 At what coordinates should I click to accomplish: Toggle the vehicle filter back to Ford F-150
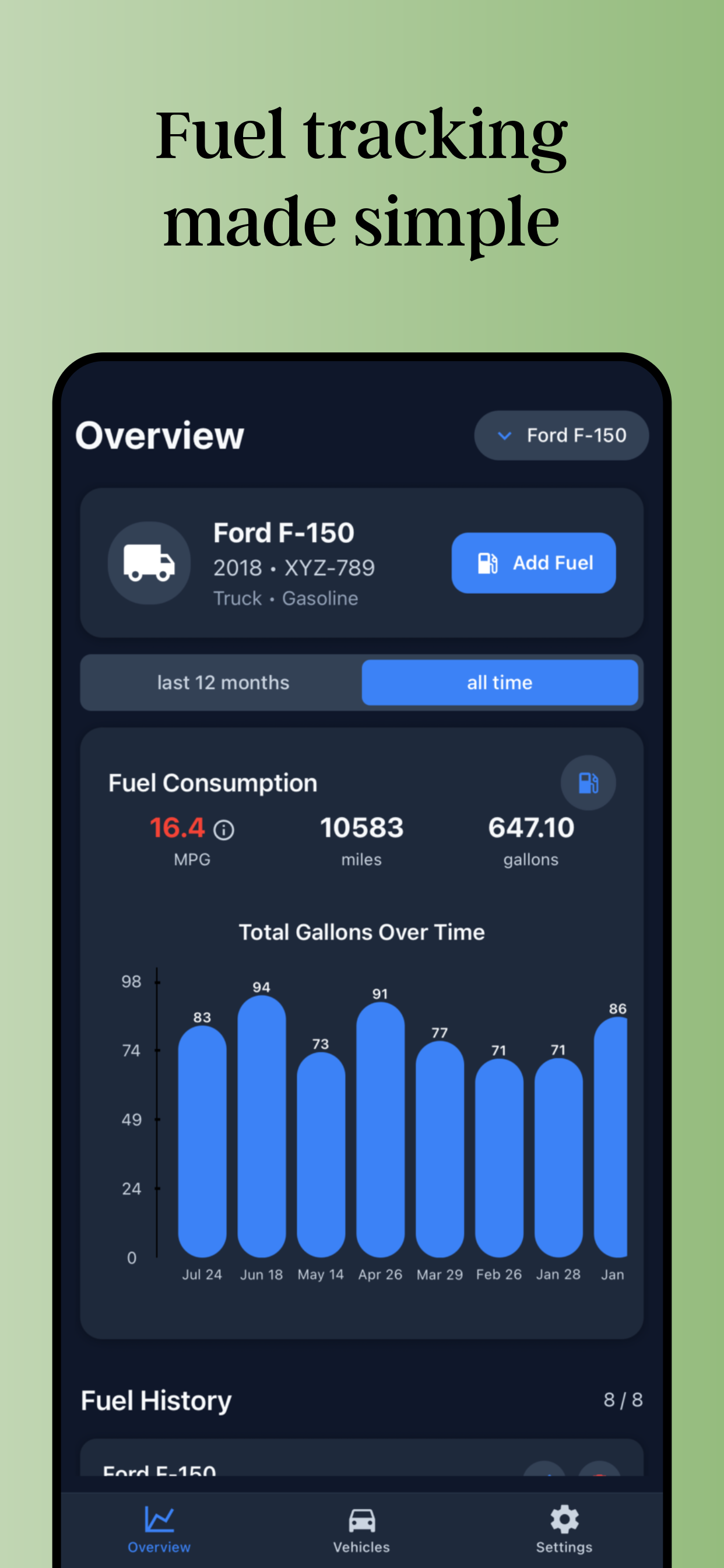pyautogui.click(x=561, y=436)
